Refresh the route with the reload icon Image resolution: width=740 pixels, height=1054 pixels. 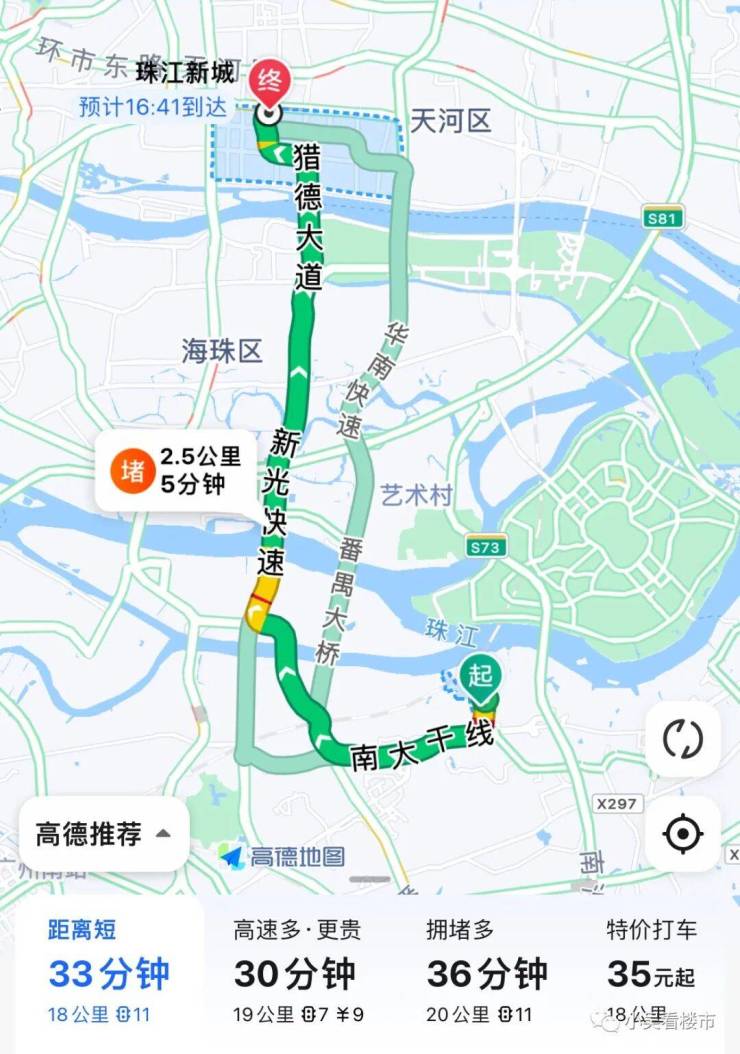coord(683,740)
